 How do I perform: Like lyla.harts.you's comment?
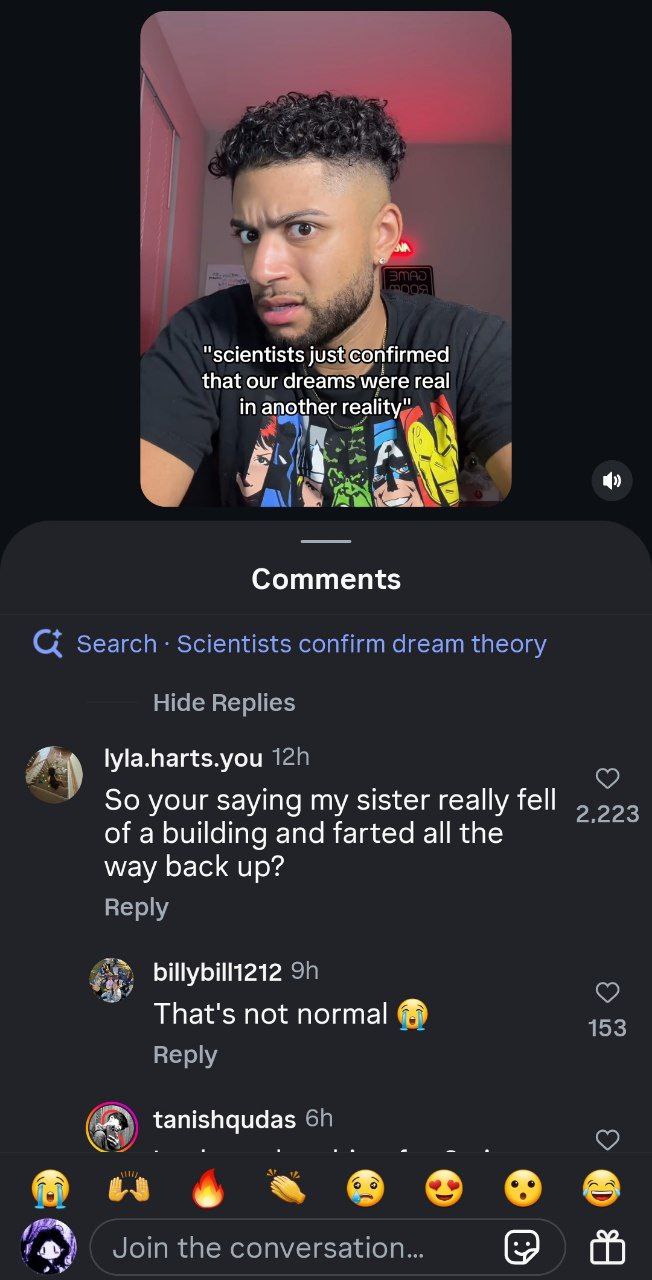(607, 779)
